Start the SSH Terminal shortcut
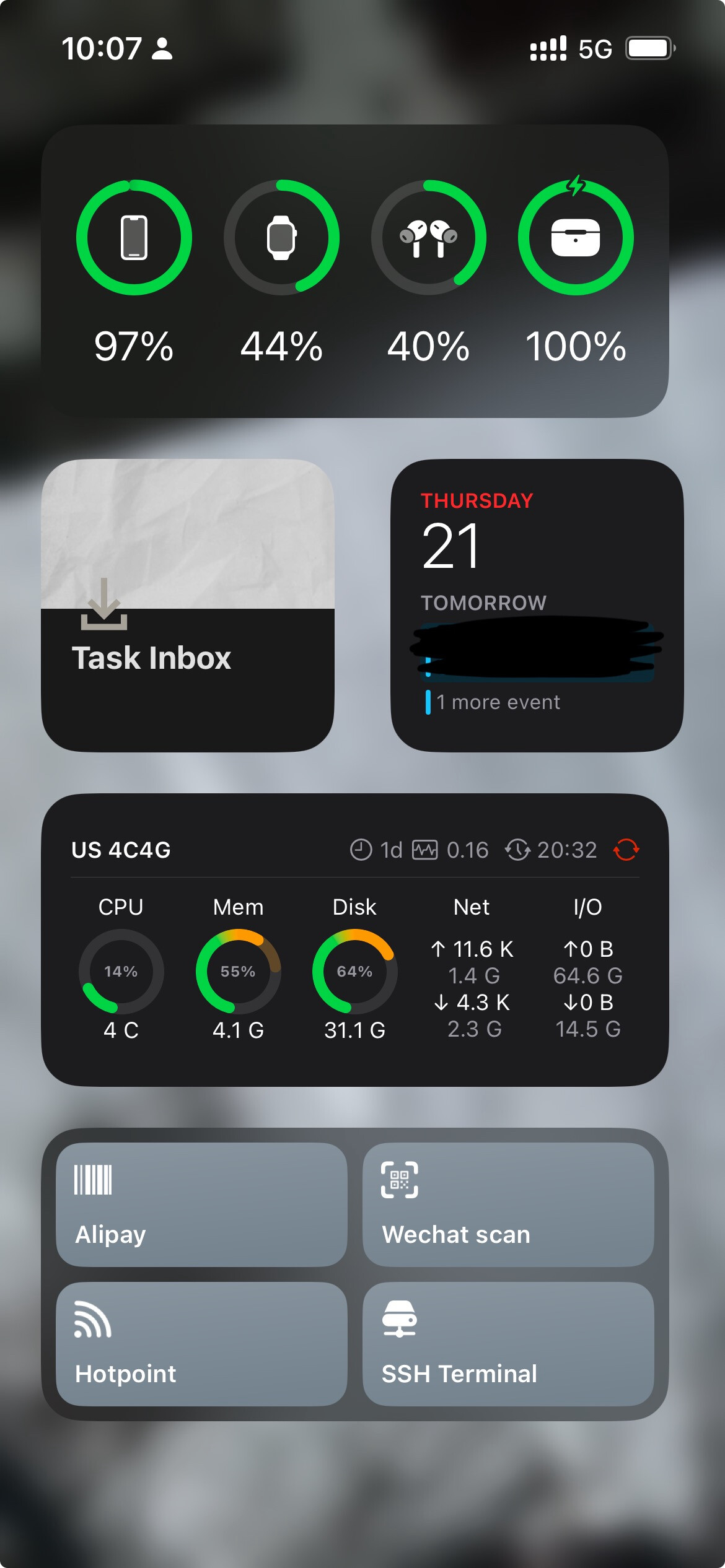The height and width of the screenshot is (1568, 725). tap(508, 1344)
